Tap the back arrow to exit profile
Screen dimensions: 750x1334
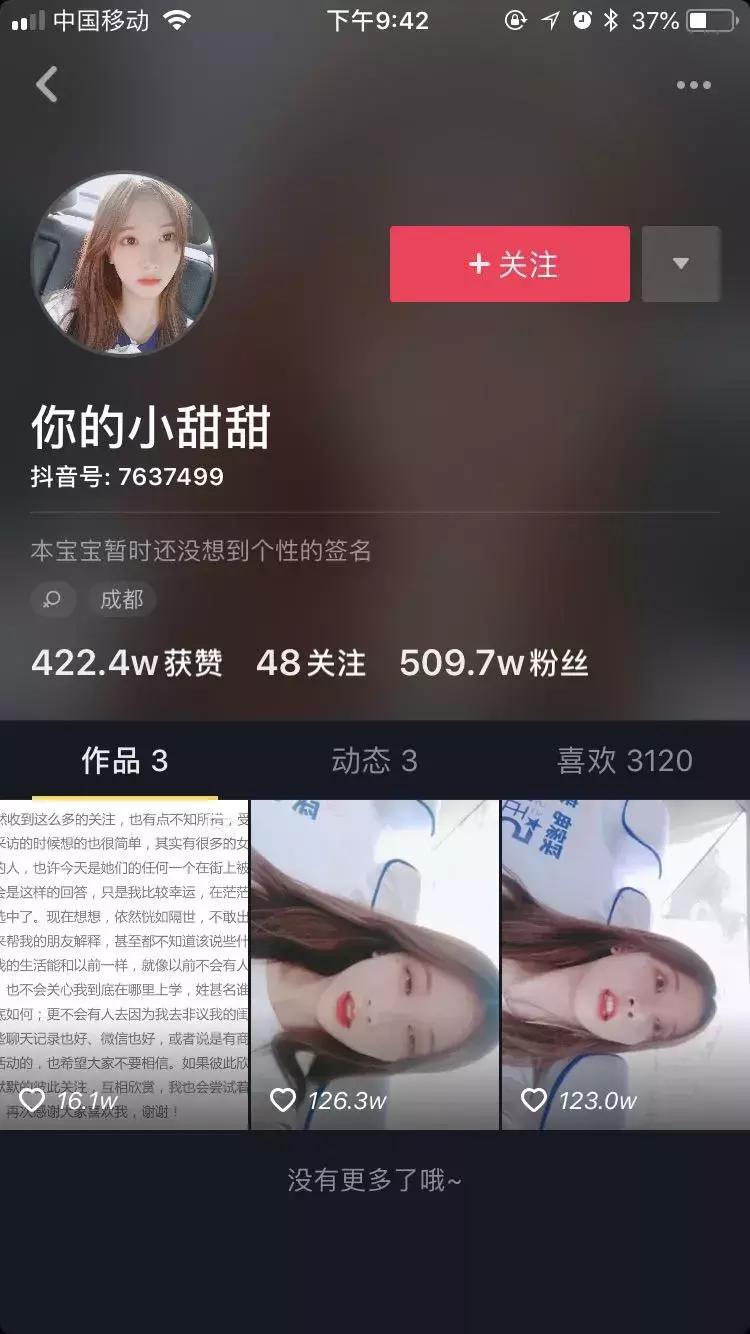pos(45,84)
